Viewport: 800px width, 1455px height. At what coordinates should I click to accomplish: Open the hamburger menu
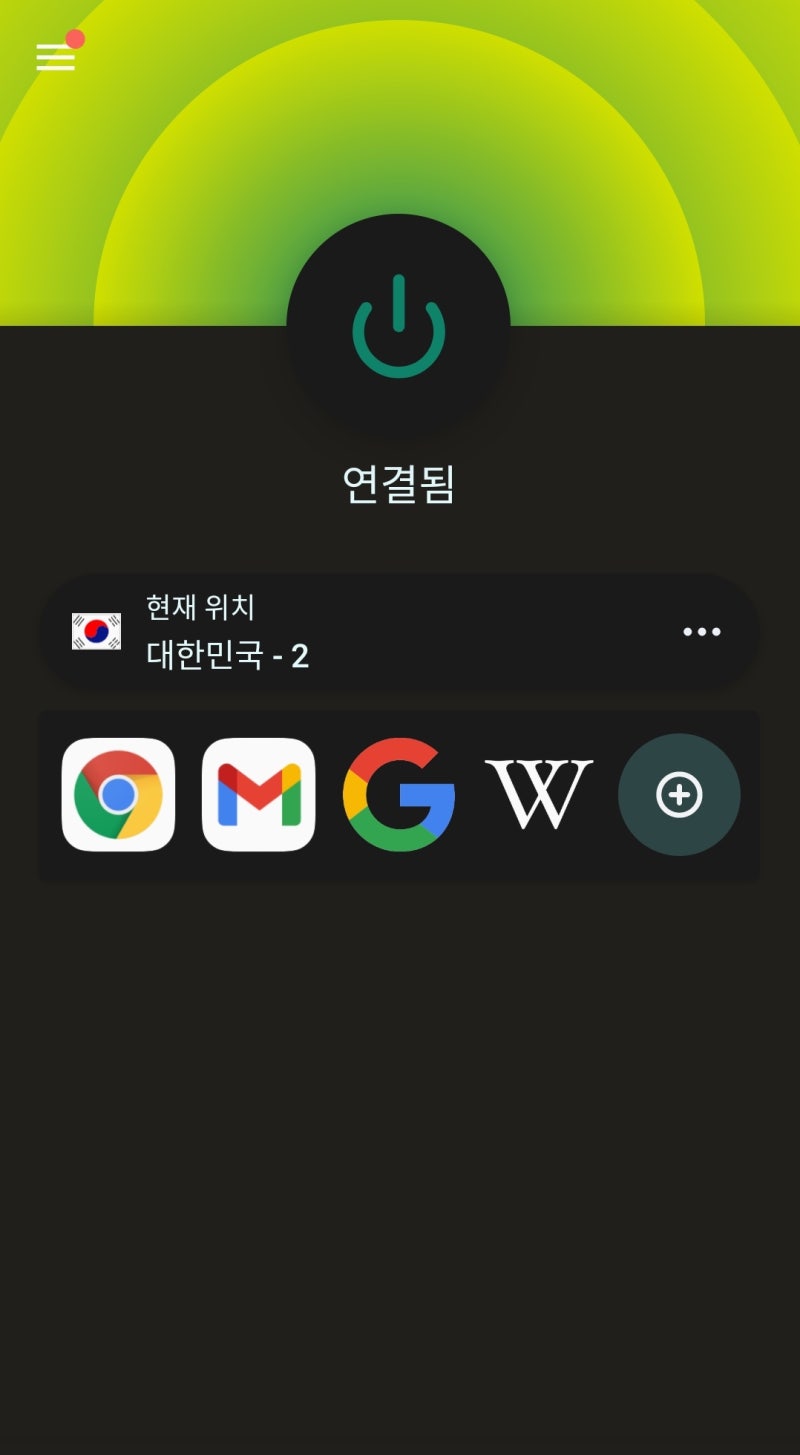(56, 56)
